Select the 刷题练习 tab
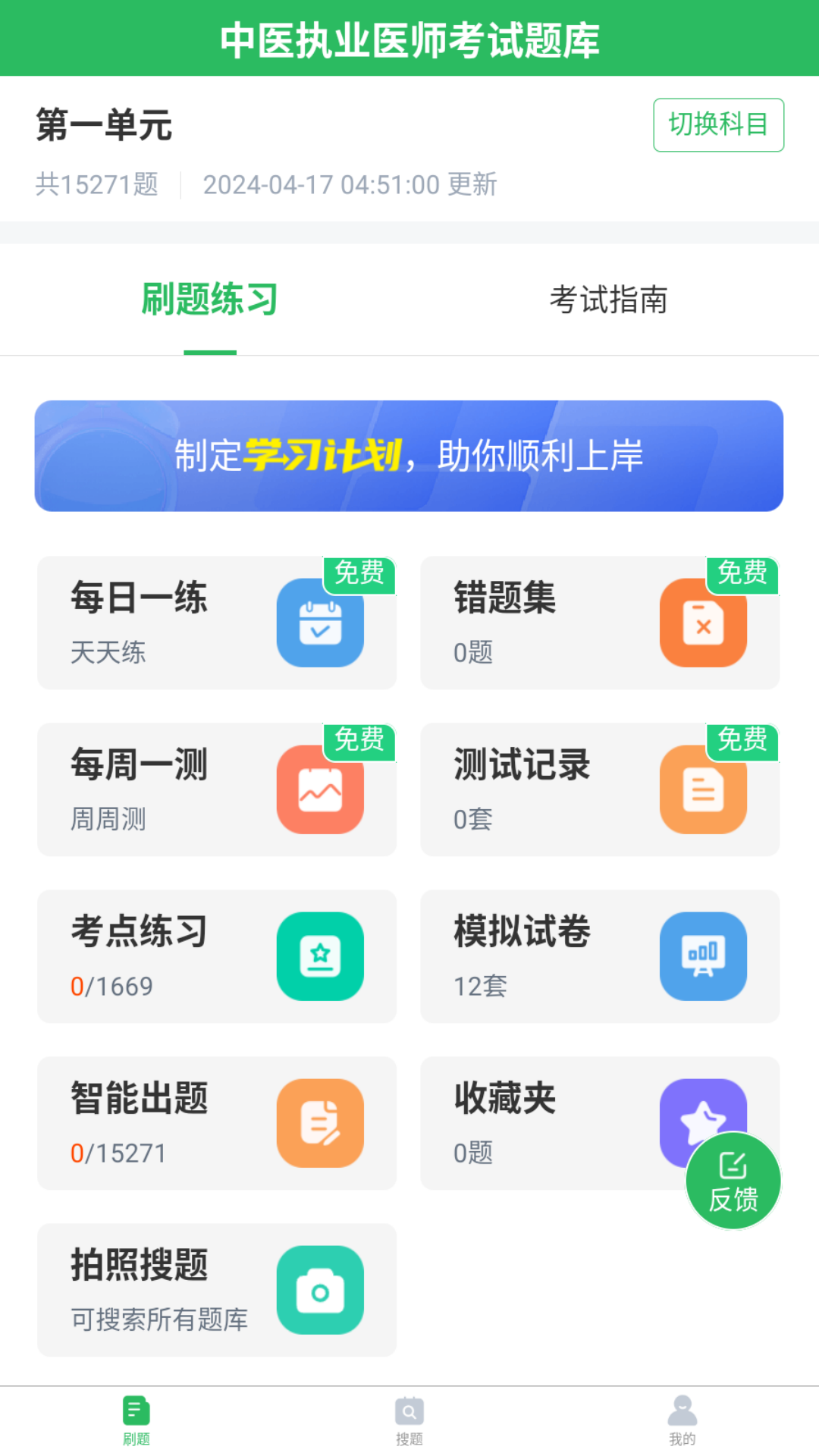The height and width of the screenshot is (1456, 819). click(x=209, y=300)
